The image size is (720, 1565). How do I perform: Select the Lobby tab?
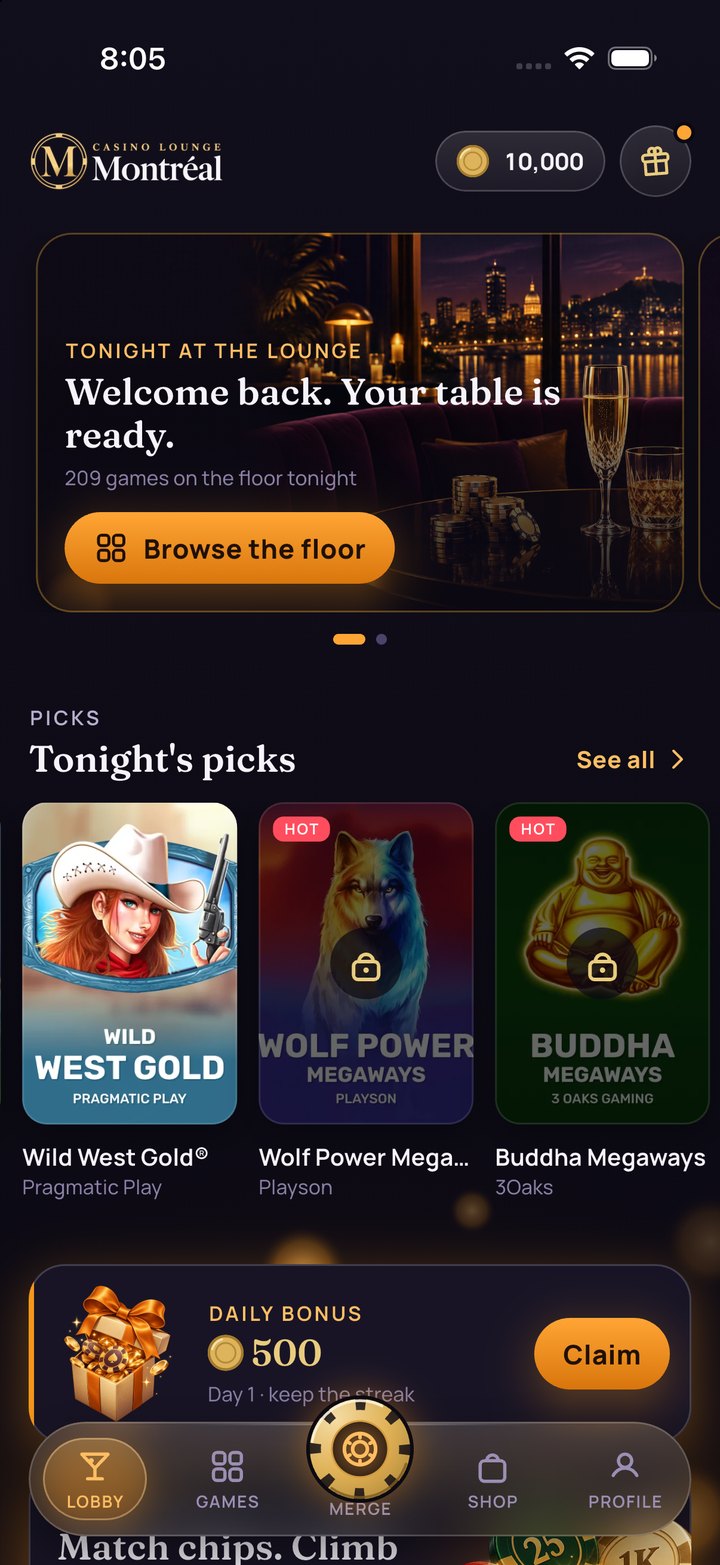tap(95, 1480)
